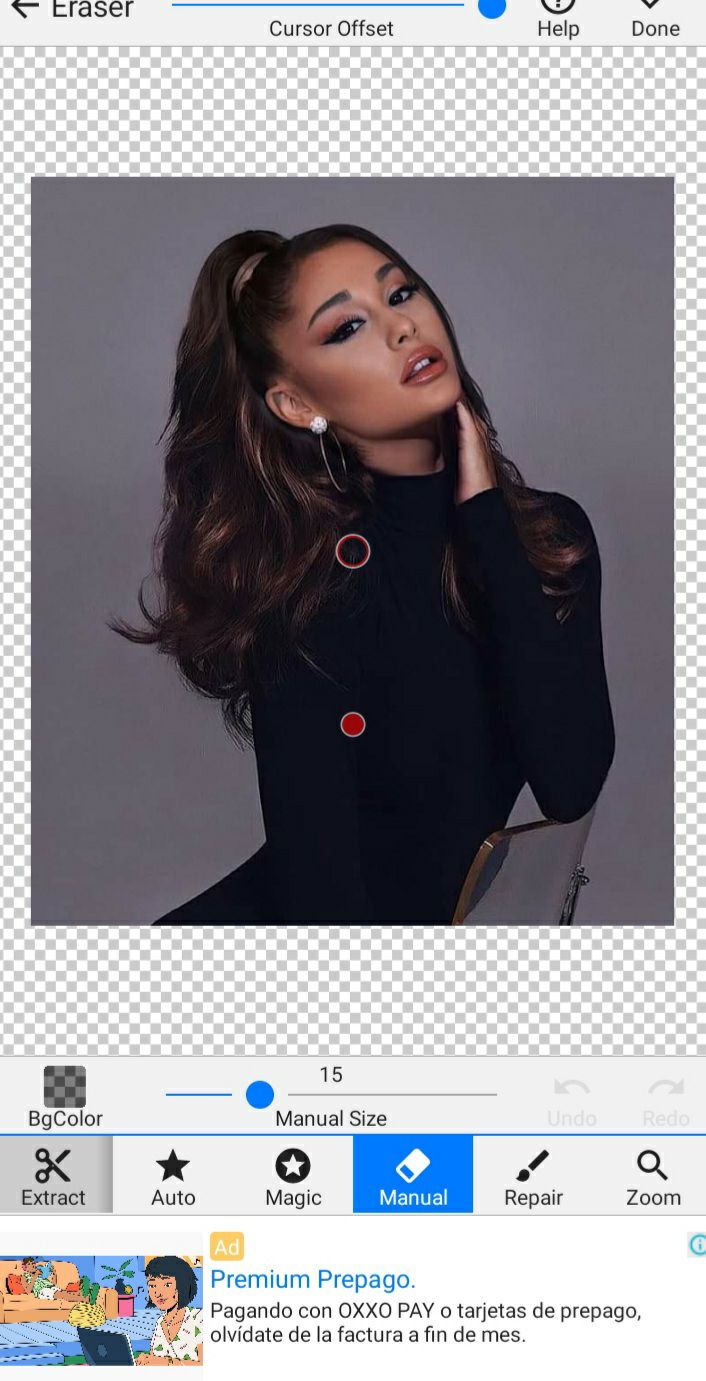Image resolution: width=706 pixels, height=1381 pixels.
Task: Tap the Cursor Offset slider track
Action: click(330, 6)
